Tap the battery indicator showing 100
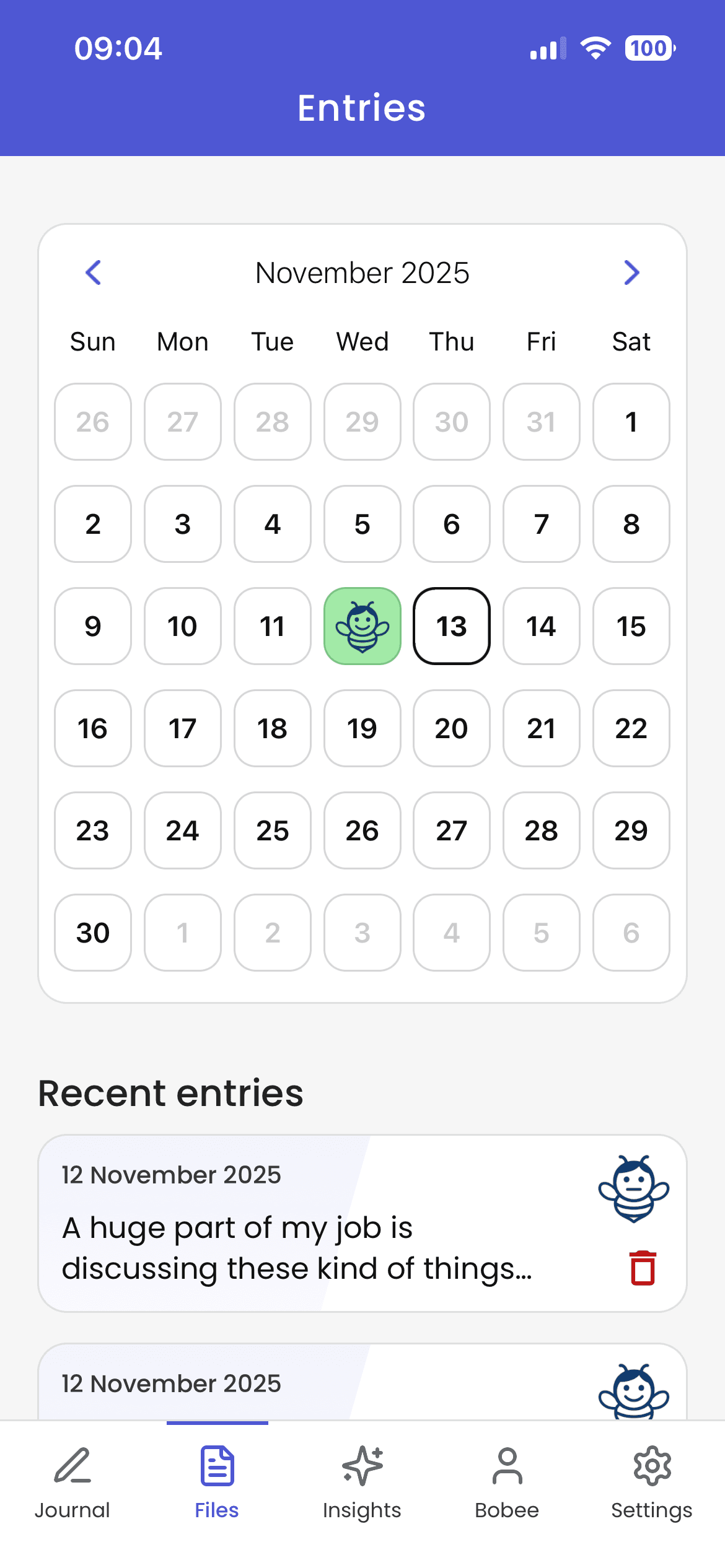Viewport: 725px width, 1568px height. [x=648, y=48]
